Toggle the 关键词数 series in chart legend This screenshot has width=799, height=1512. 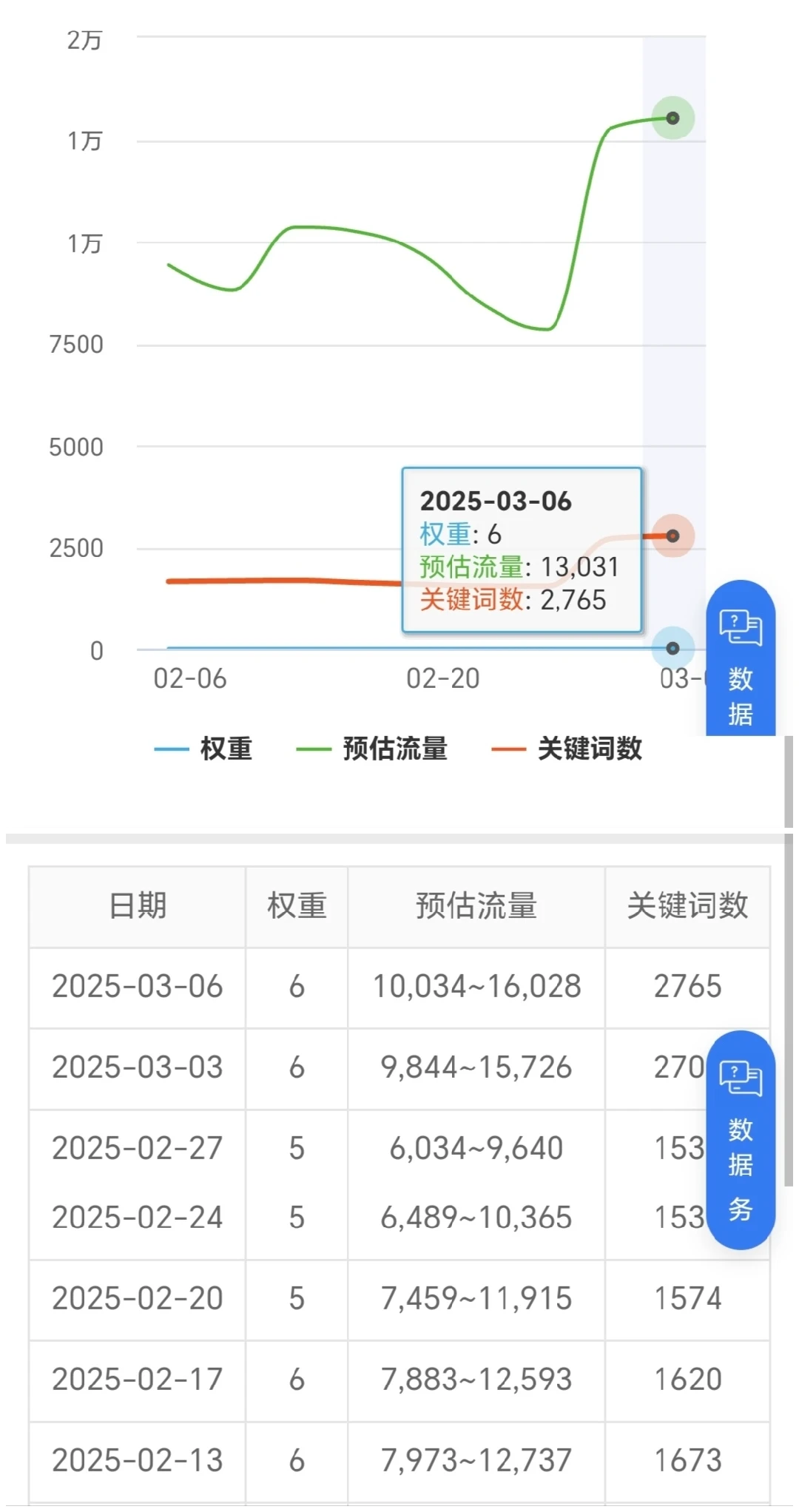[x=567, y=749]
